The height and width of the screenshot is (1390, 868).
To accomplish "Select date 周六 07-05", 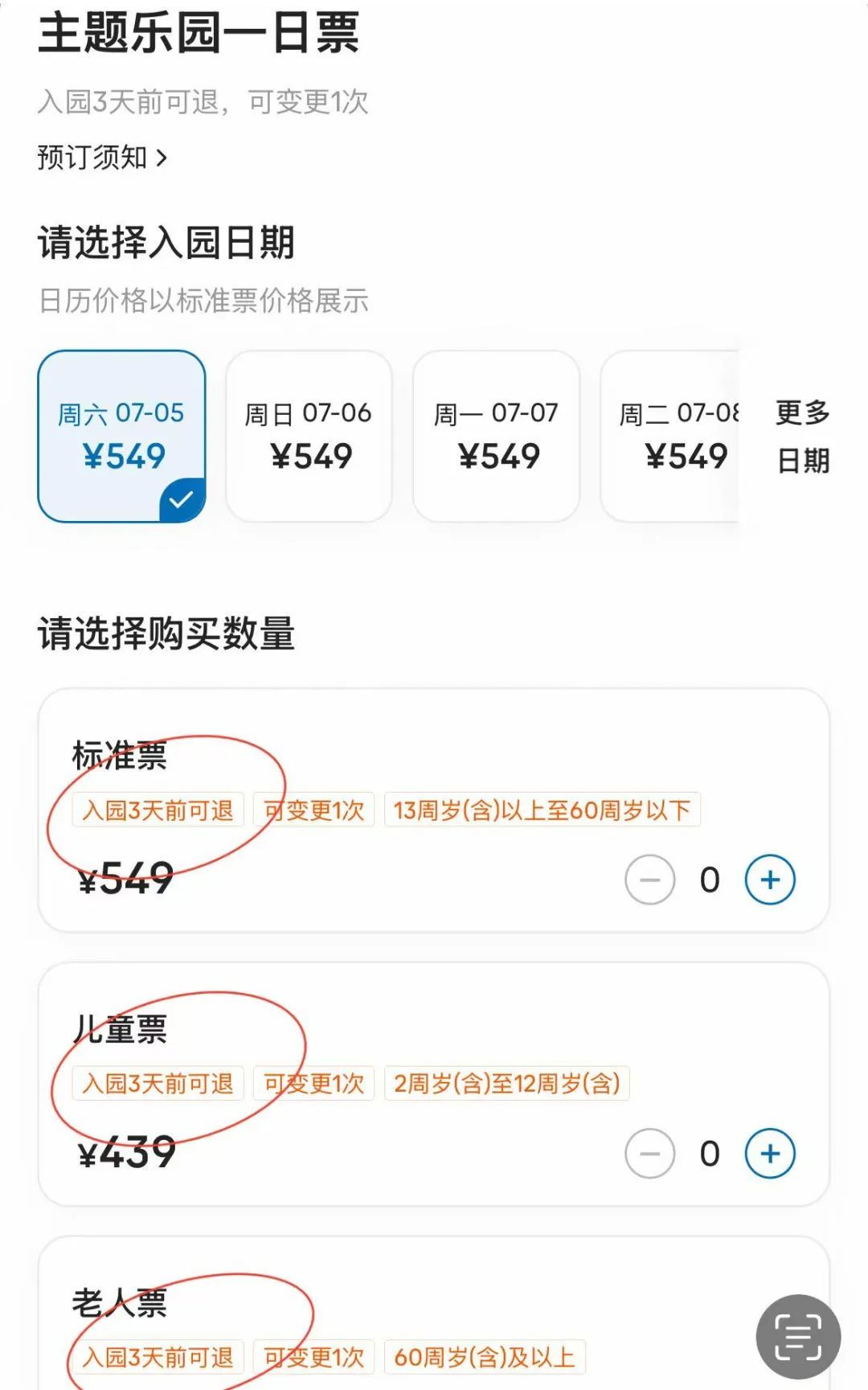I will (x=121, y=436).
